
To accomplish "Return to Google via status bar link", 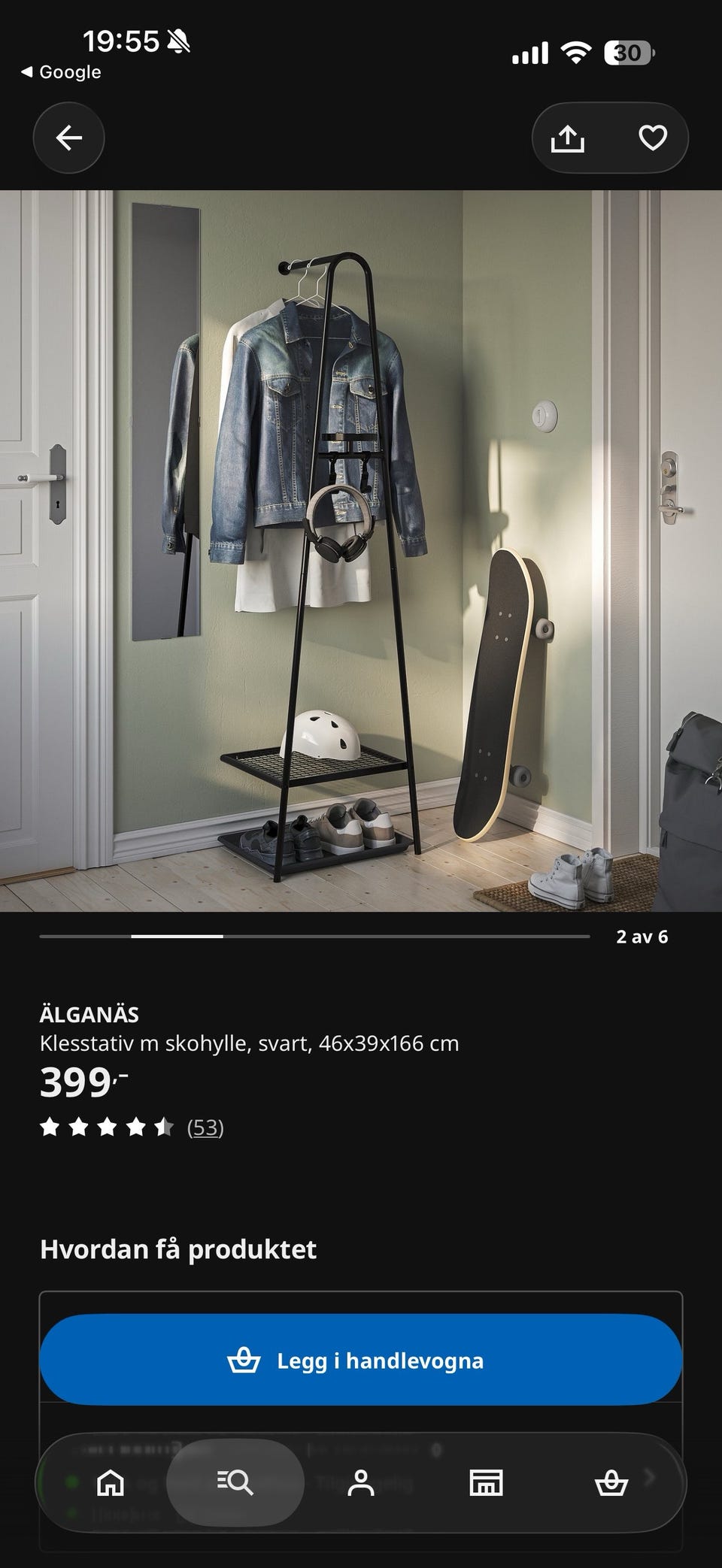I will click(x=61, y=72).
